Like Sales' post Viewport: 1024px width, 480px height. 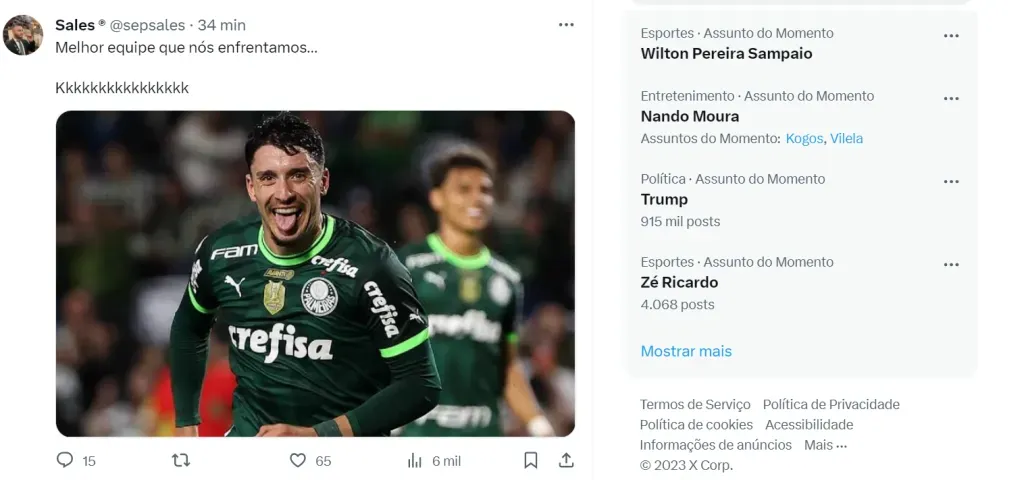pyautogui.click(x=298, y=460)
